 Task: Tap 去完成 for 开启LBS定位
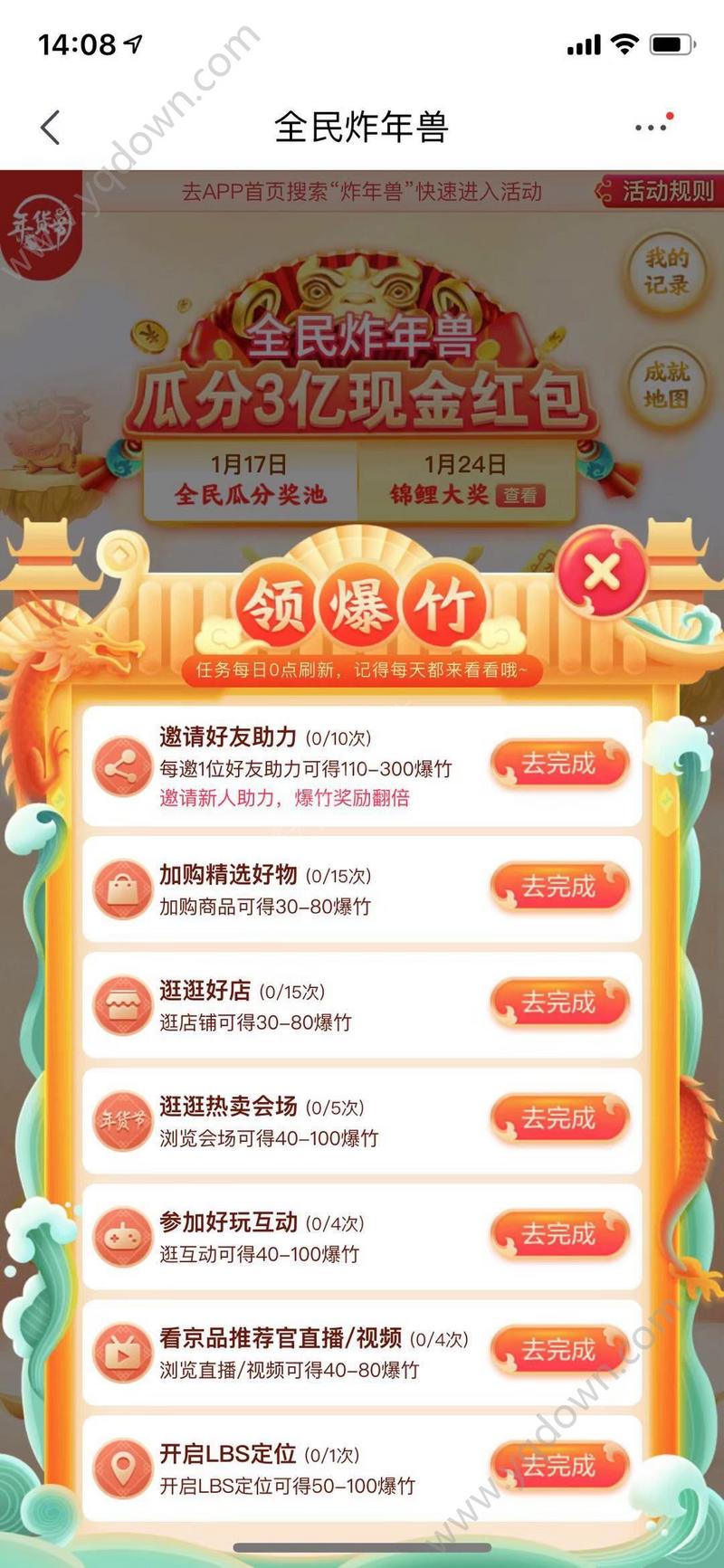pyautogui.click(x=558, y=1465)
